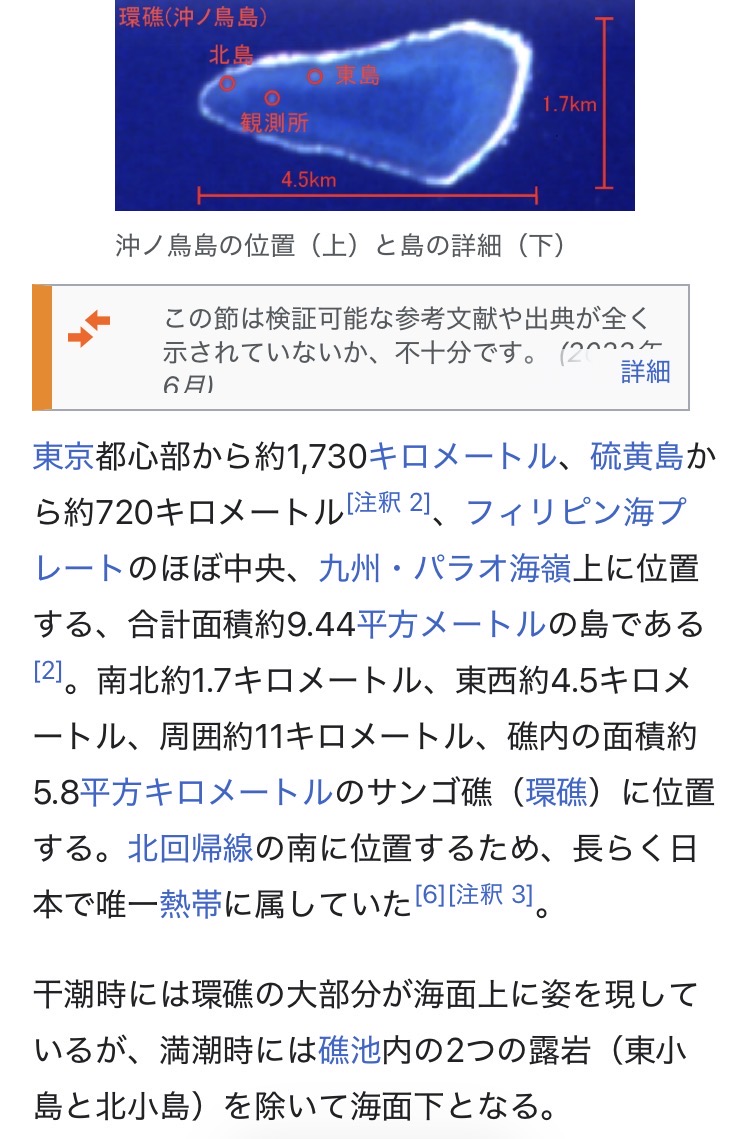Open the 礁池 link
Screen dimensions: 750x1139
[x=349, y=1051]
